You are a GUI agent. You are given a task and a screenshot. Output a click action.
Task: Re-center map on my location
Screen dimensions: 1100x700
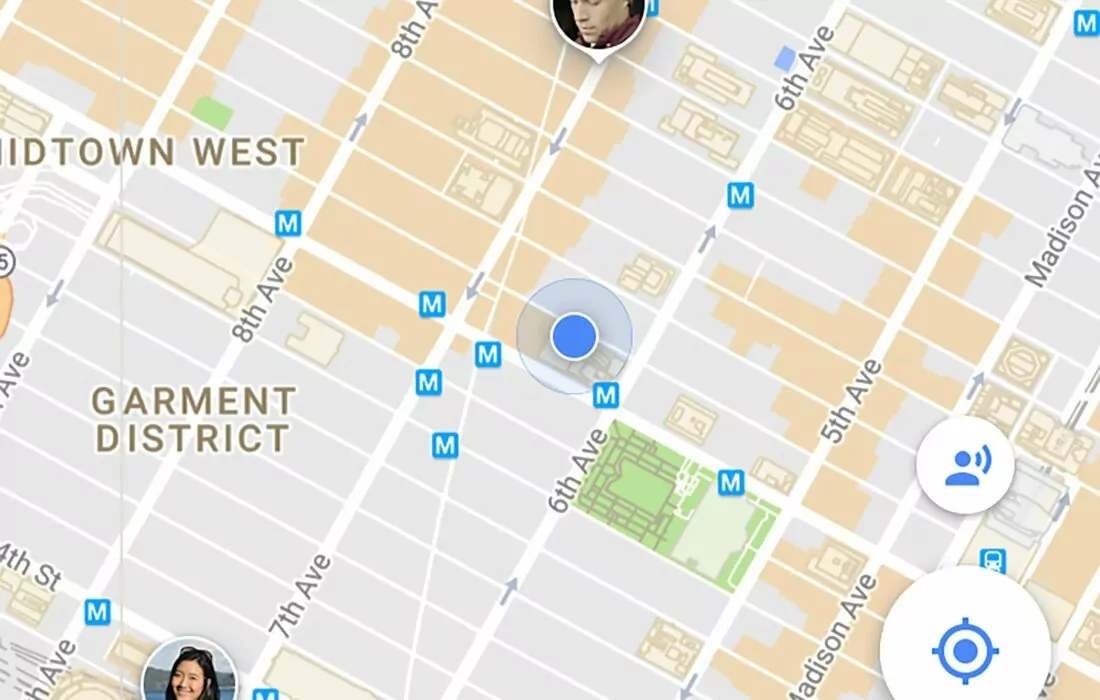click(965, 651)
